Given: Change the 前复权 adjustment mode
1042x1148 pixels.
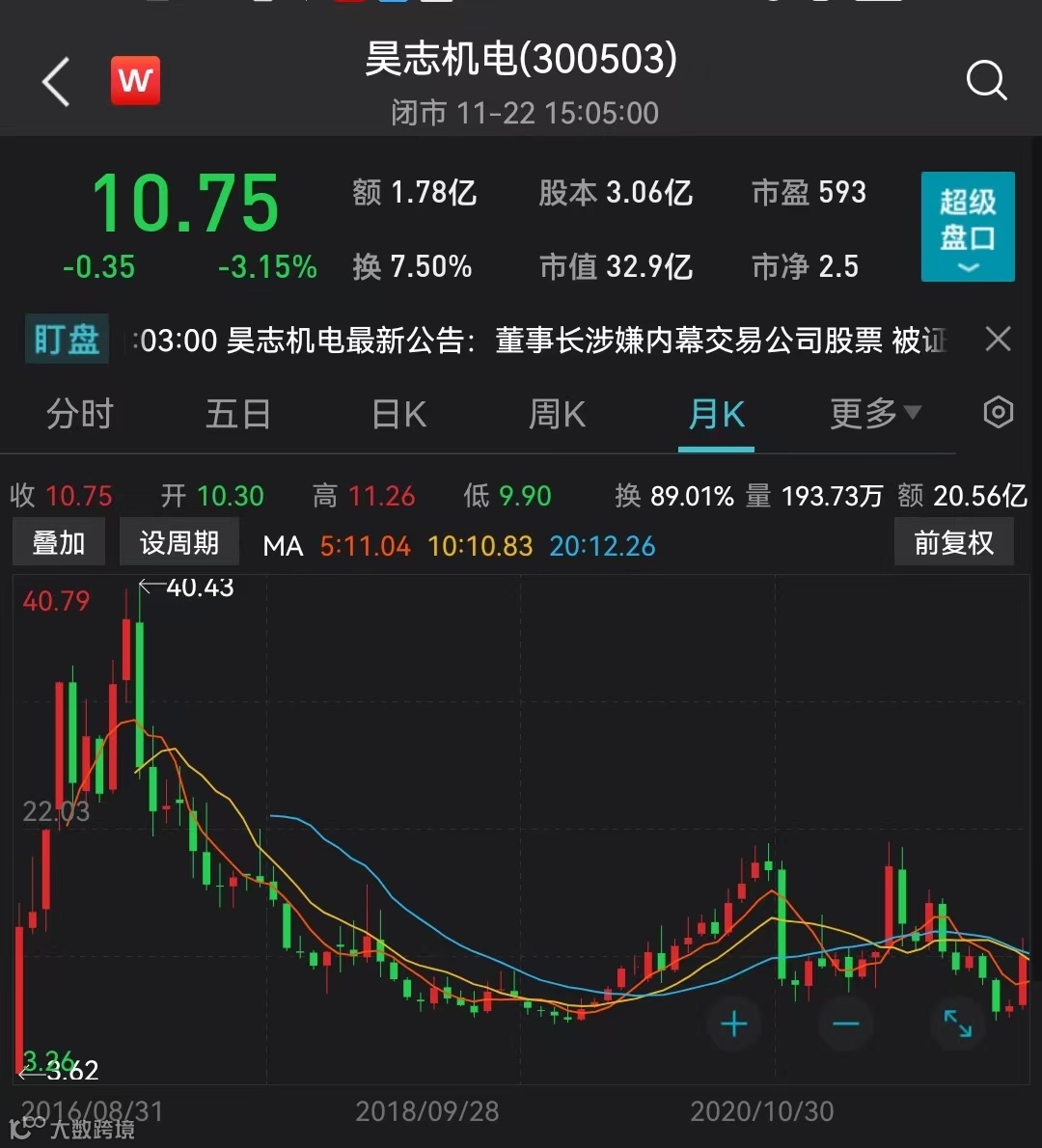Looking at the screenshot, I should [953, 543].
